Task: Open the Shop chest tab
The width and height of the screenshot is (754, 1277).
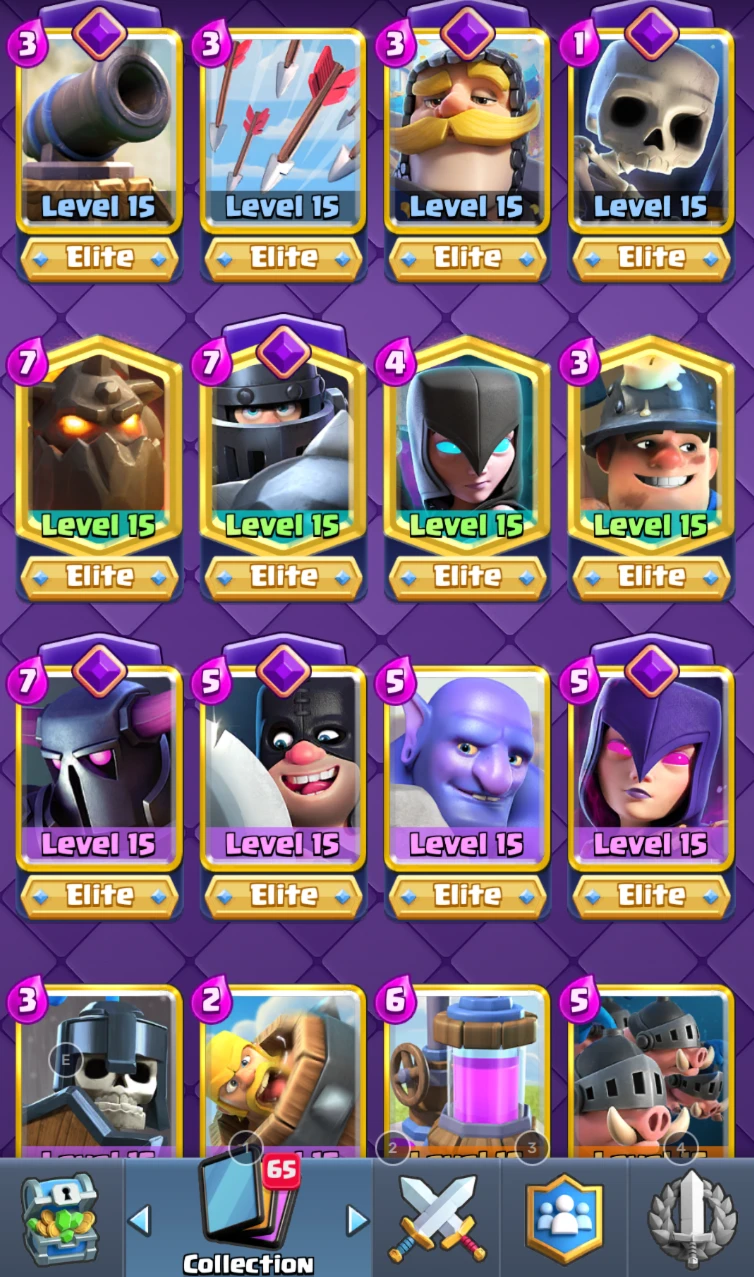Action: [60, 1220]
